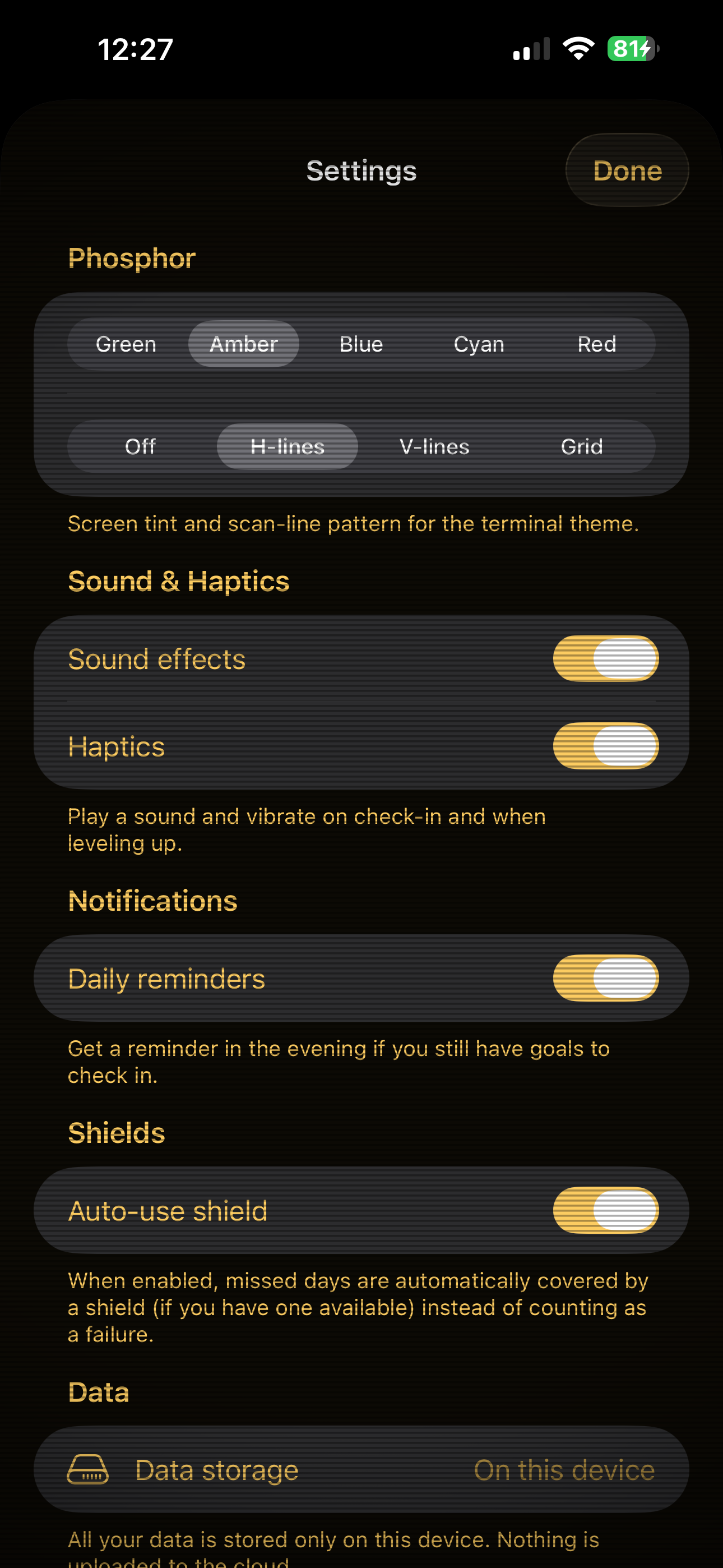Switch phosphor tint to Blue
723x1568 pixels.
pos(361,344)
